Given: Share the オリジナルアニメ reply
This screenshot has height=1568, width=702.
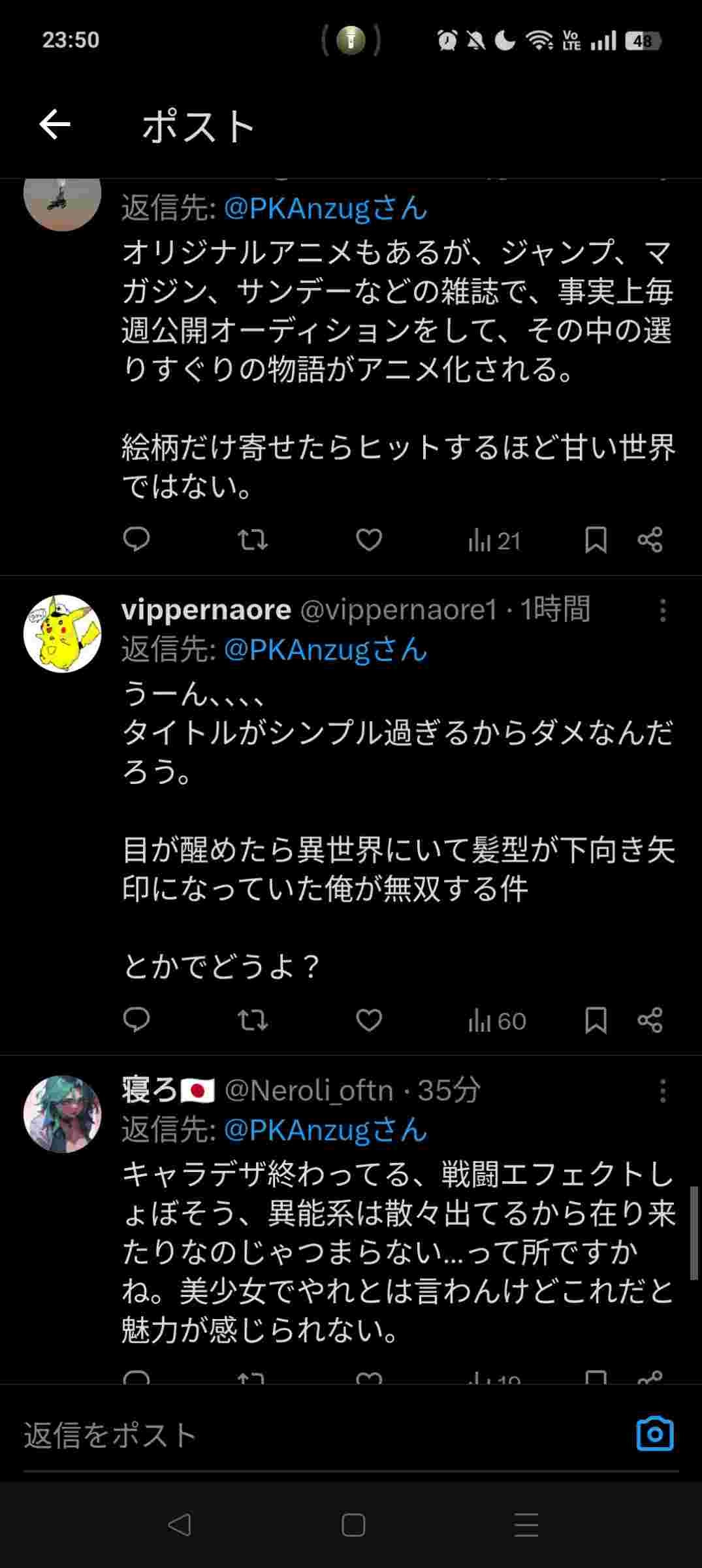Looking at the screenshot, I should pos(650,540).
